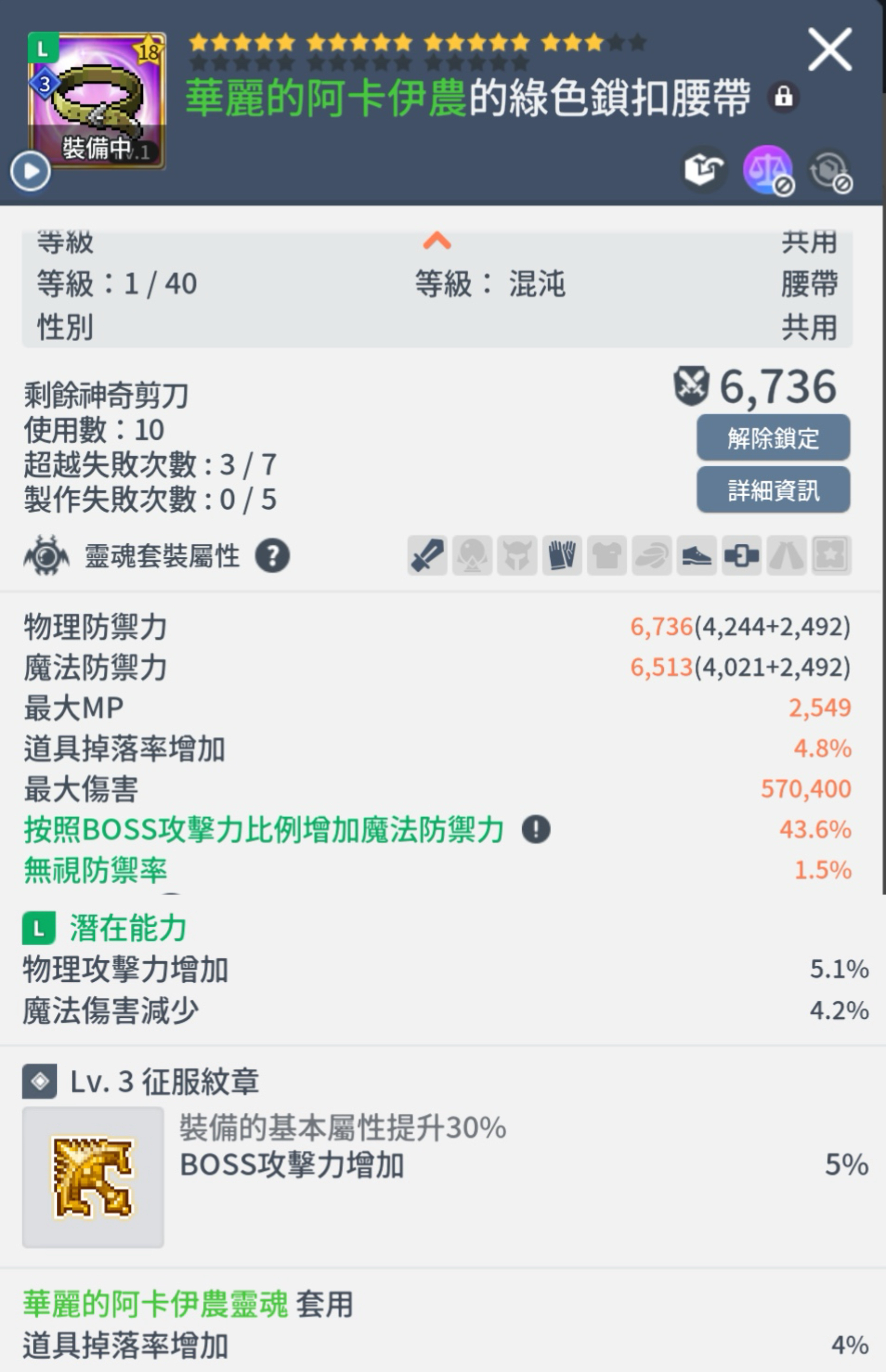
Task: Collapse the info section with orange chevron
Action: (437, 240)
